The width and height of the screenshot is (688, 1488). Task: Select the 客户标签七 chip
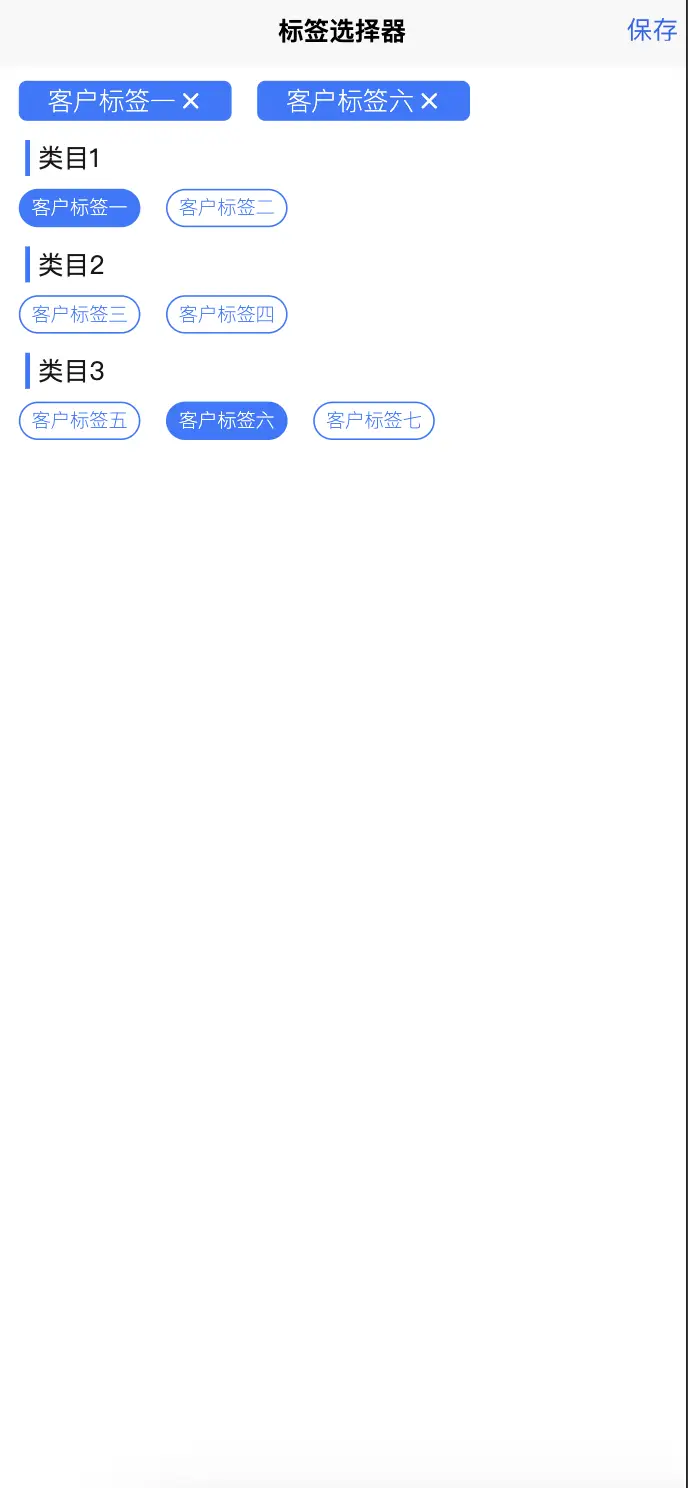click(x=374, y=421)
